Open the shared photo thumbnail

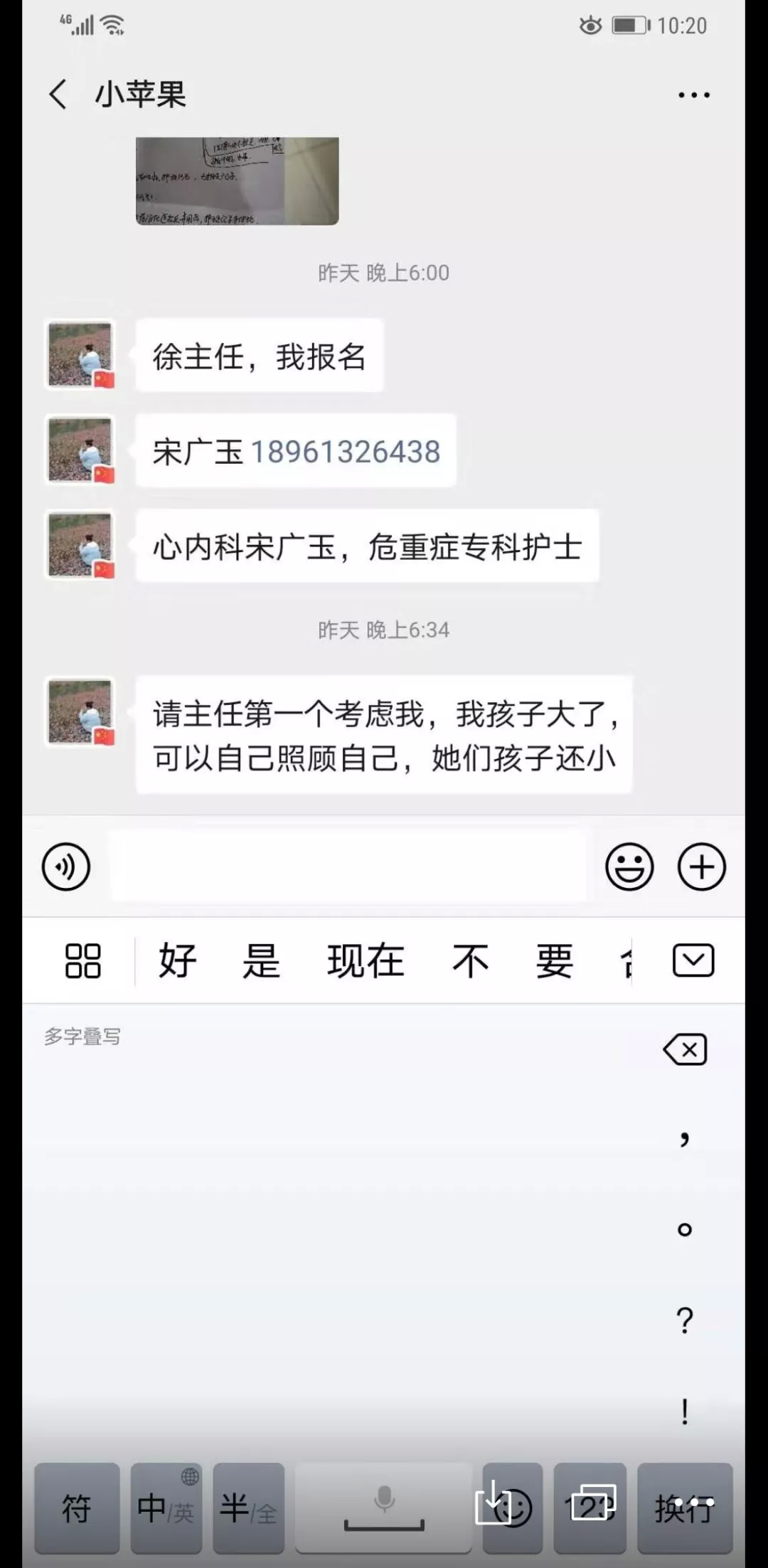click(237, 181)
